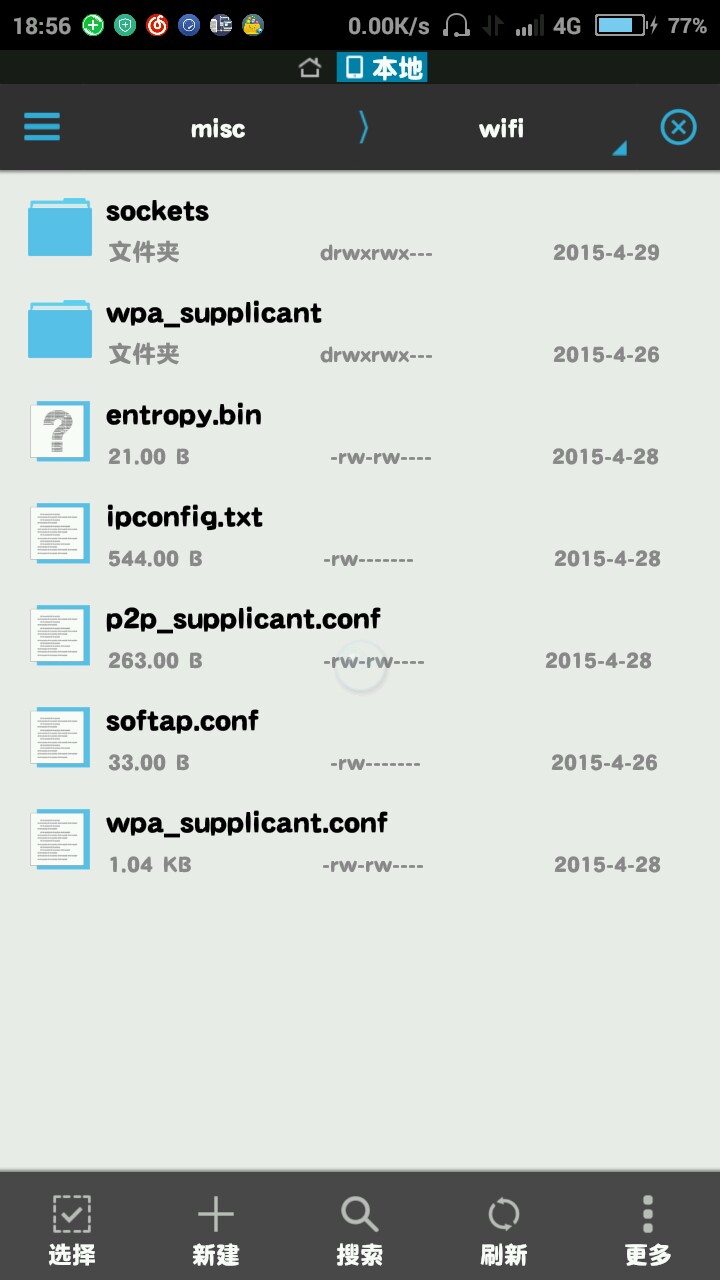Close the current window with X icon
Viewport: 720px width, 1280px height.
pyautogui.click(x=678, y=128)
